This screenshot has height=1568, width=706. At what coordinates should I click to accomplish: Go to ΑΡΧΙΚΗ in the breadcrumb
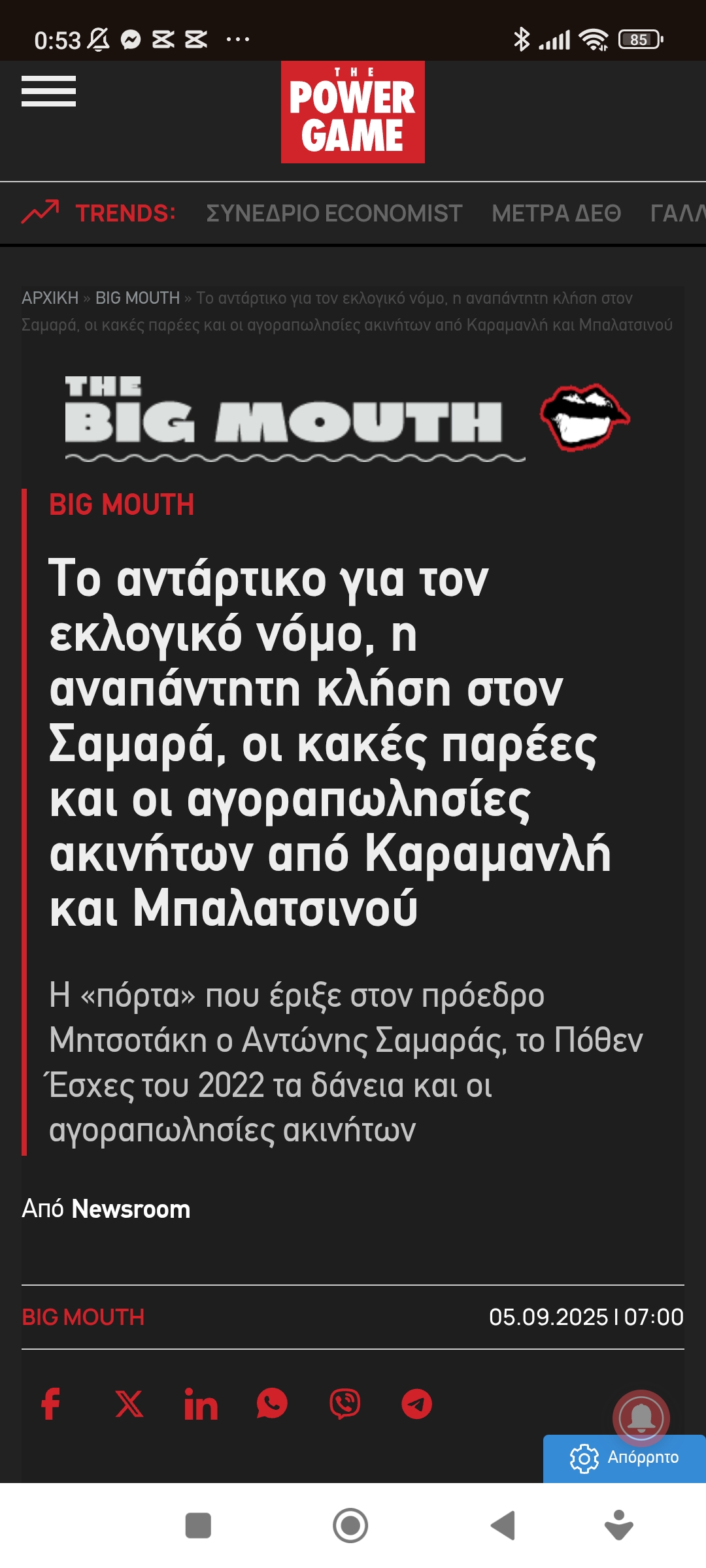(x=50, y=298)
